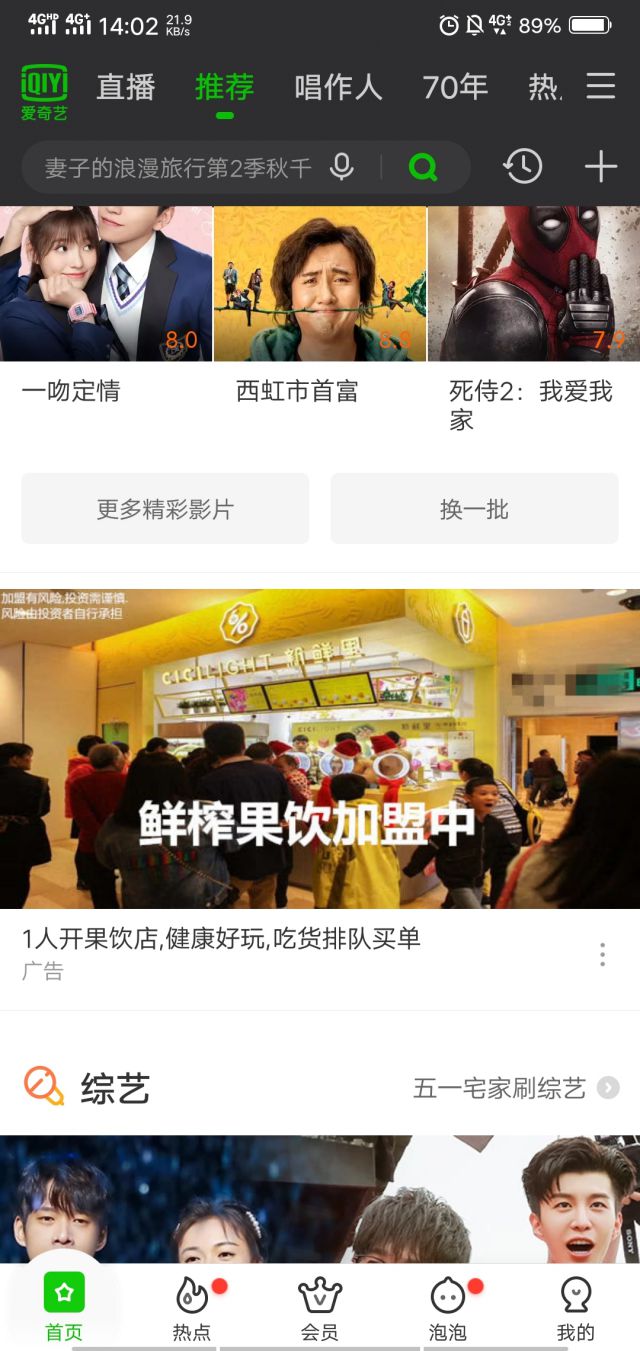Screen dimensions: 640x1351
Task: Open the channel list menu icon
Action: pos(601,87)
